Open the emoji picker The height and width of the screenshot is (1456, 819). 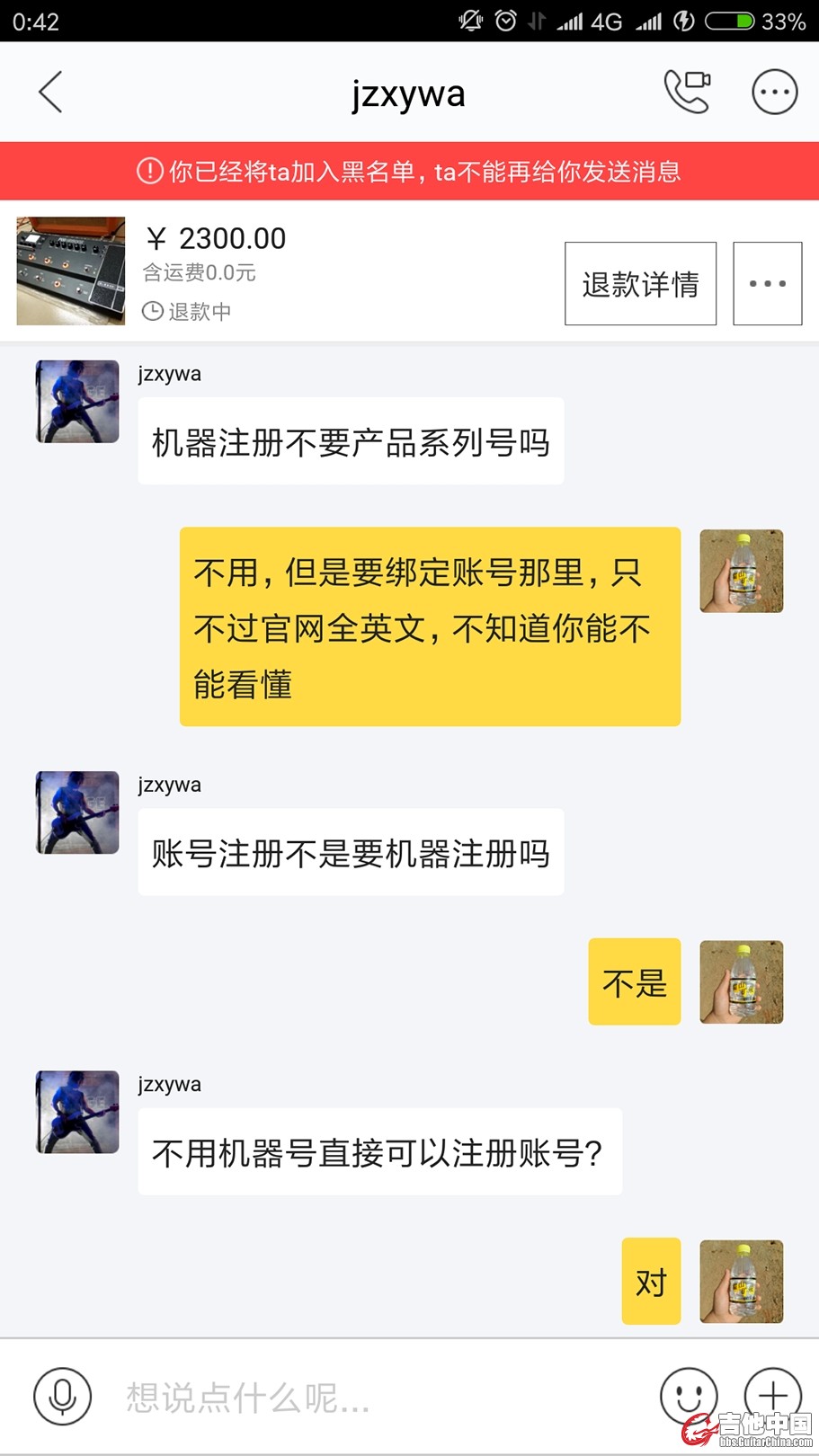tap(689, 1396)
